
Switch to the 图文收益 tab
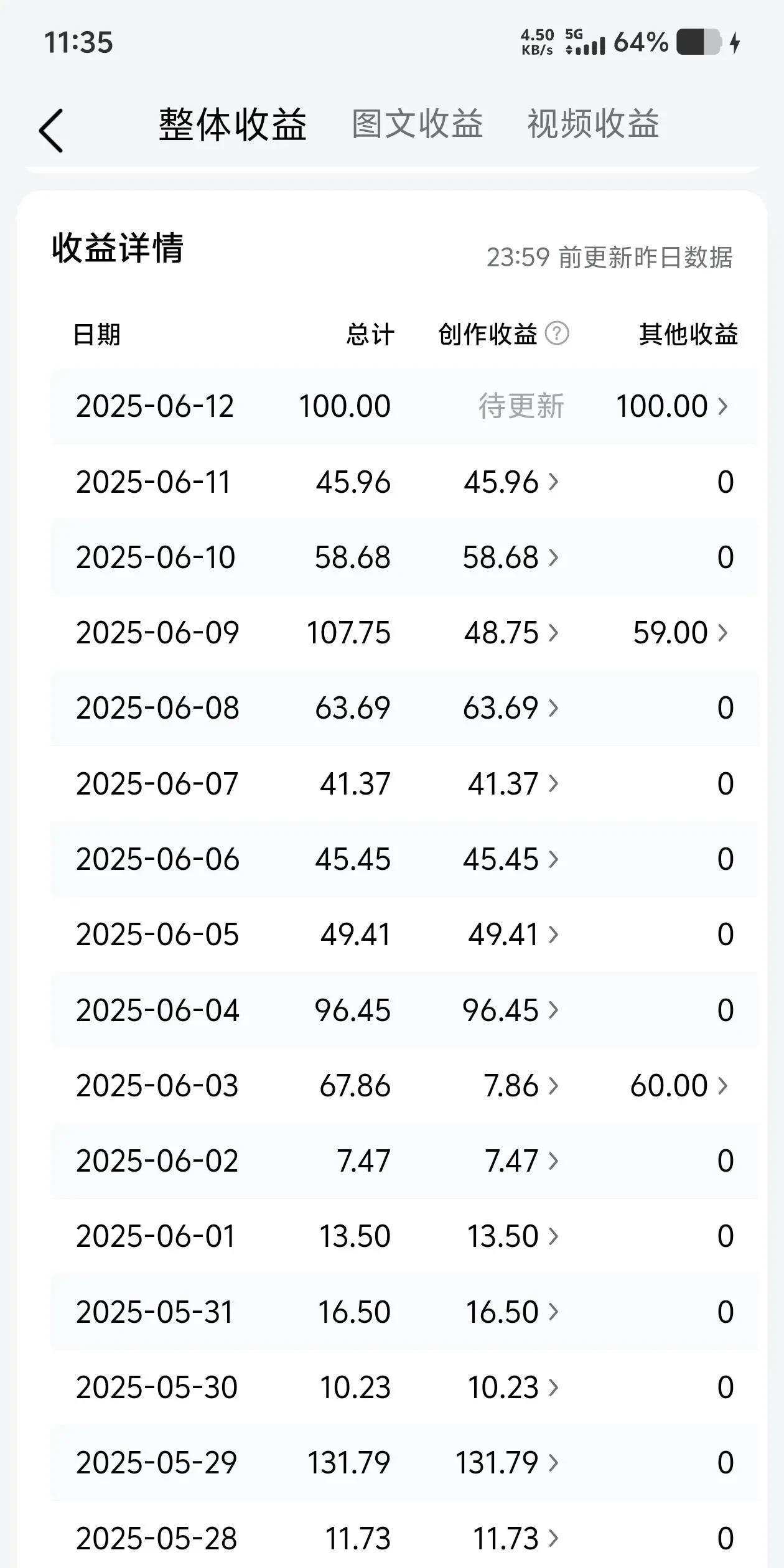click(418, 124)
